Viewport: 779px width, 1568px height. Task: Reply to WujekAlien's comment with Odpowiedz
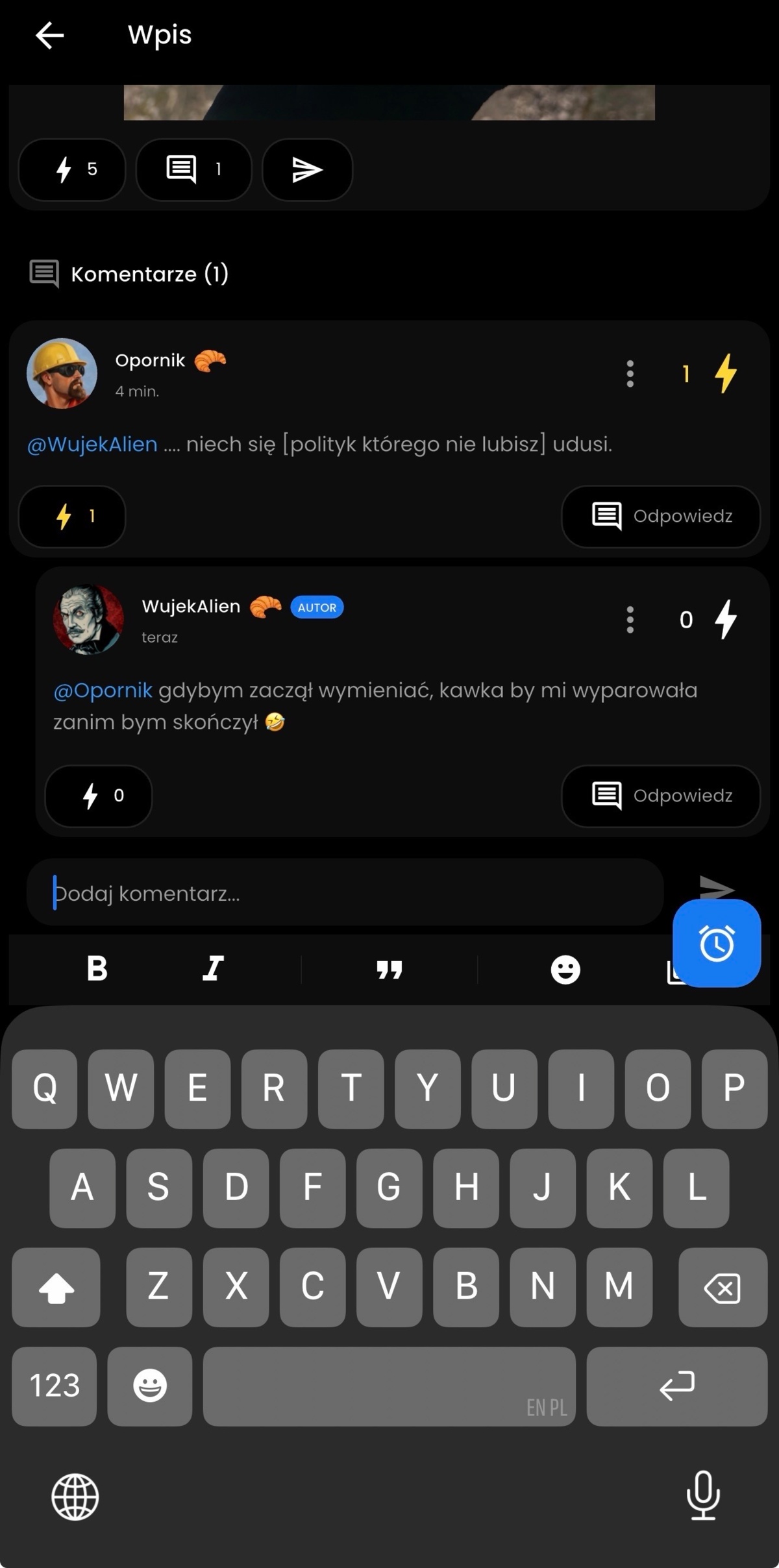(x=660, y=796)
